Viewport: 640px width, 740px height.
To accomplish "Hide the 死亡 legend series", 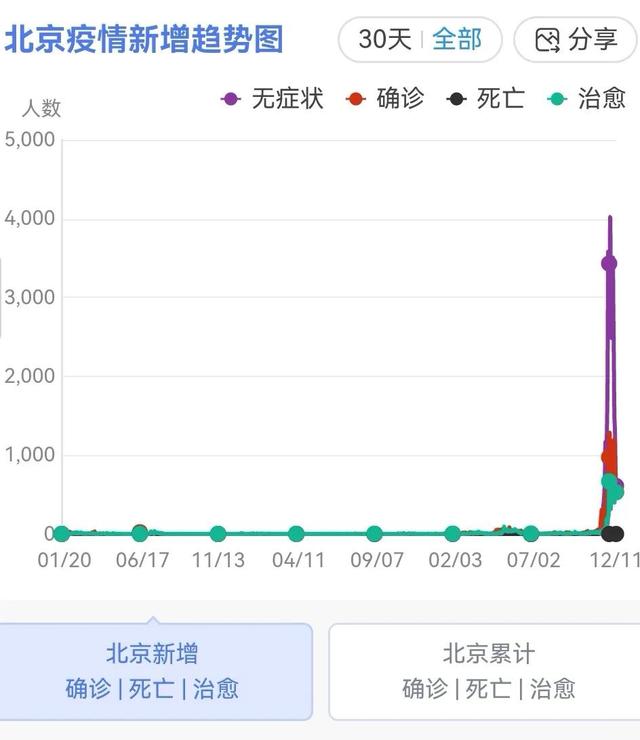I will click(487, 98).
